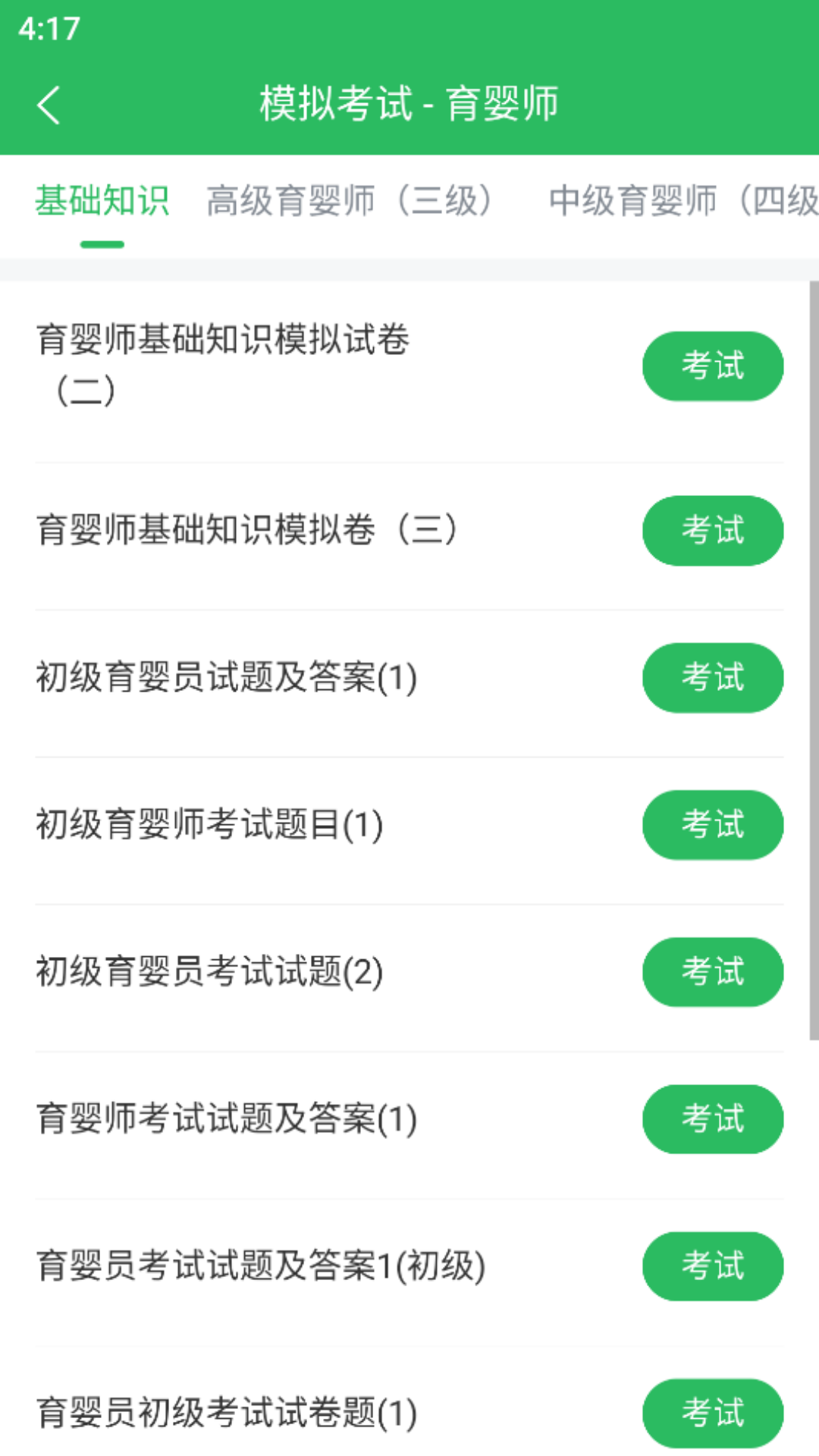
Task: Start exam for 初级育婴师考试题目(1)
Action: [x=712, y=825]
